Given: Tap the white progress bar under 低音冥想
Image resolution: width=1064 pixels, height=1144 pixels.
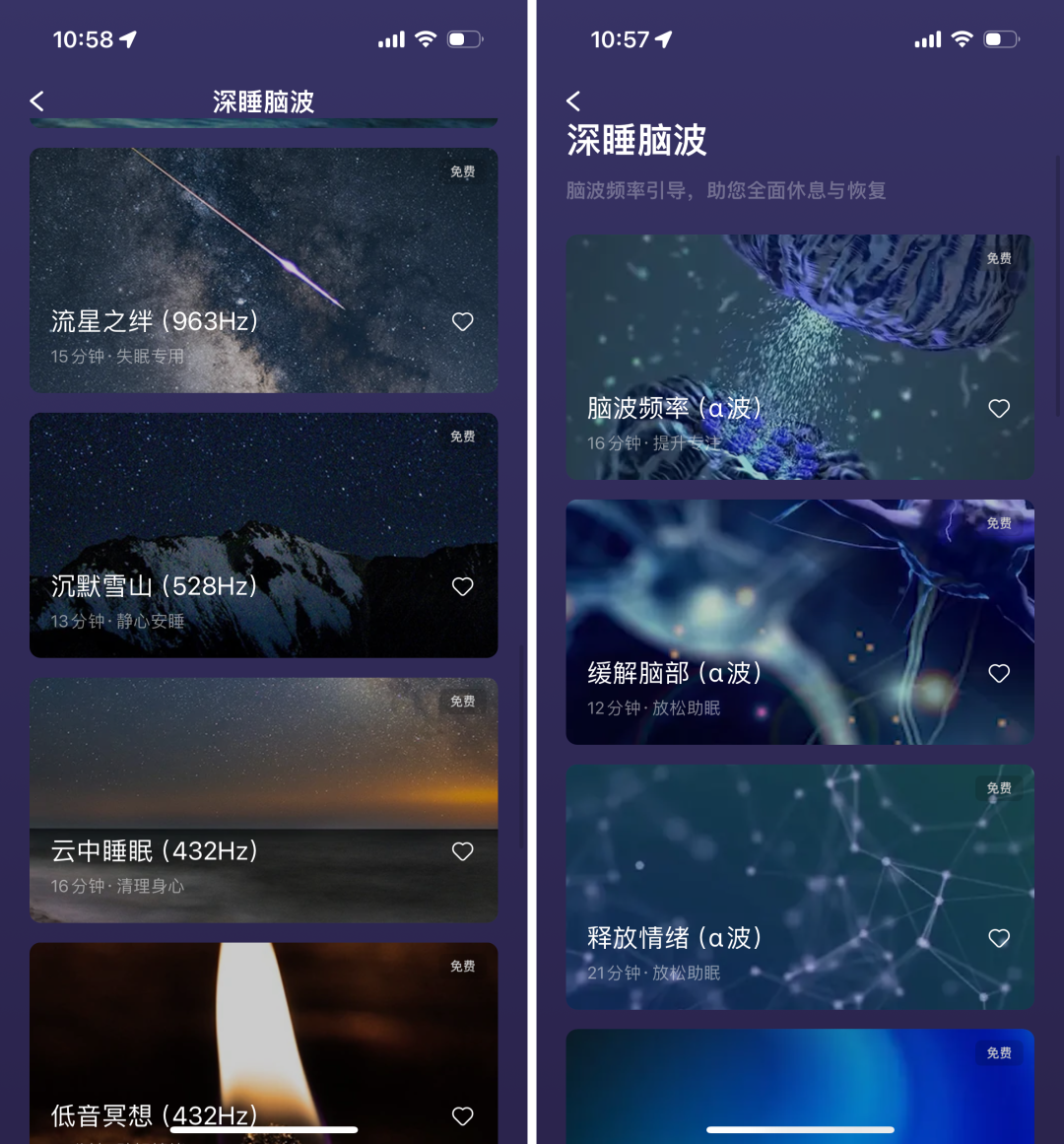Looking at the screenshot, I should (x=263, y=1129).
